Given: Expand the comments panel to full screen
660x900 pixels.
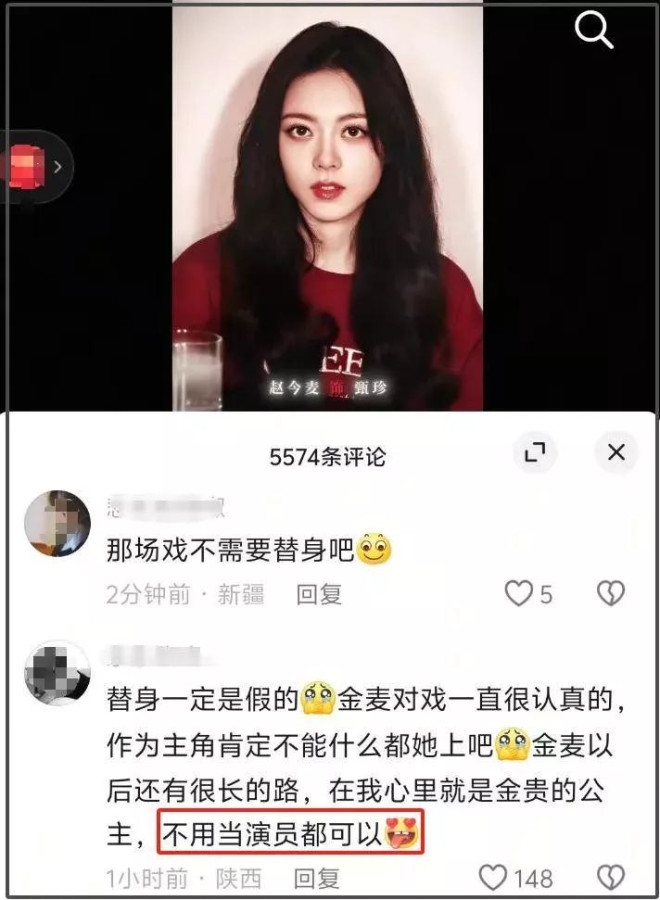Looking at the screenshot, I should click(535, 453).
